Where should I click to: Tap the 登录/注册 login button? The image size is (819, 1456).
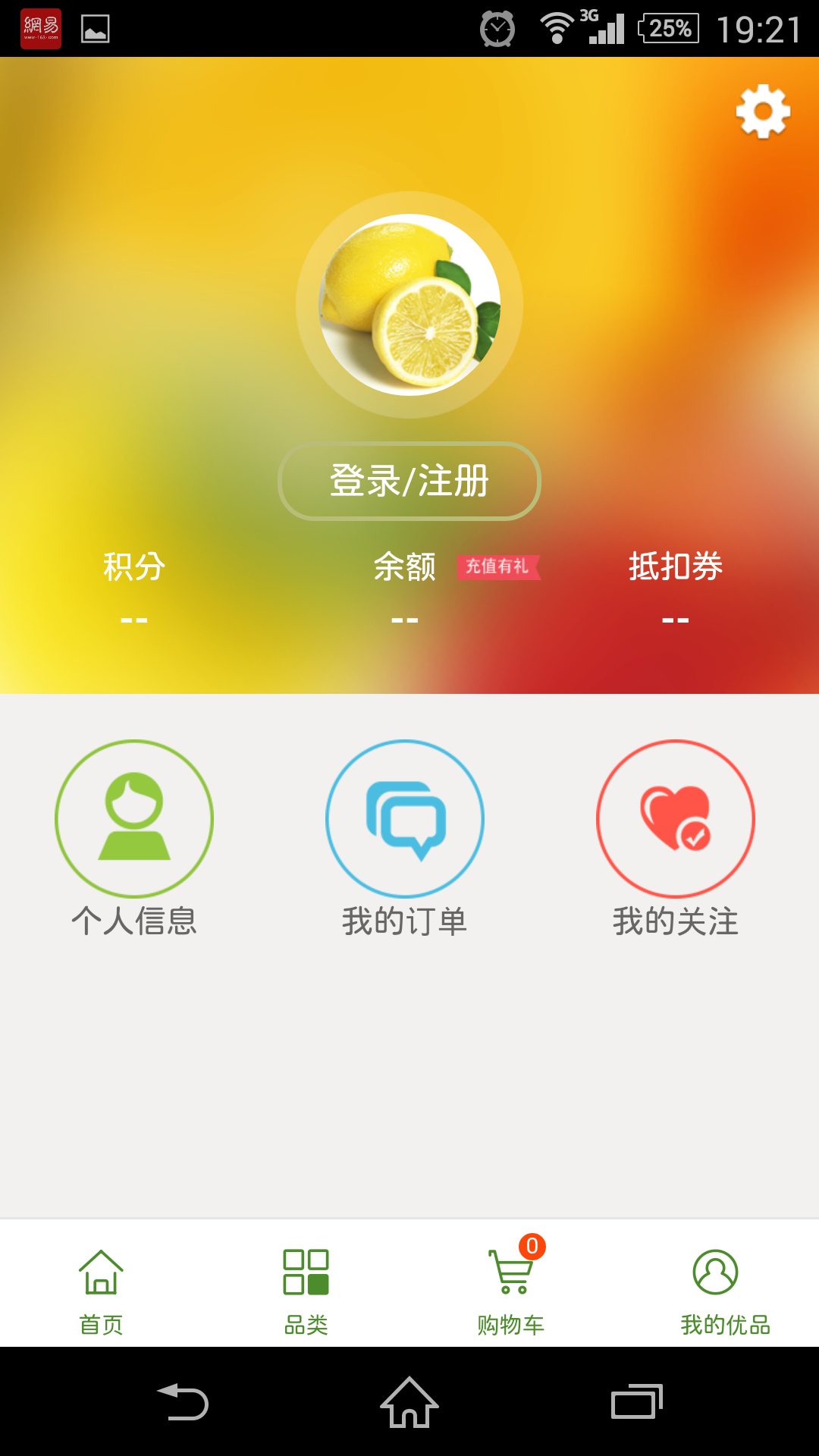point(409,482)
